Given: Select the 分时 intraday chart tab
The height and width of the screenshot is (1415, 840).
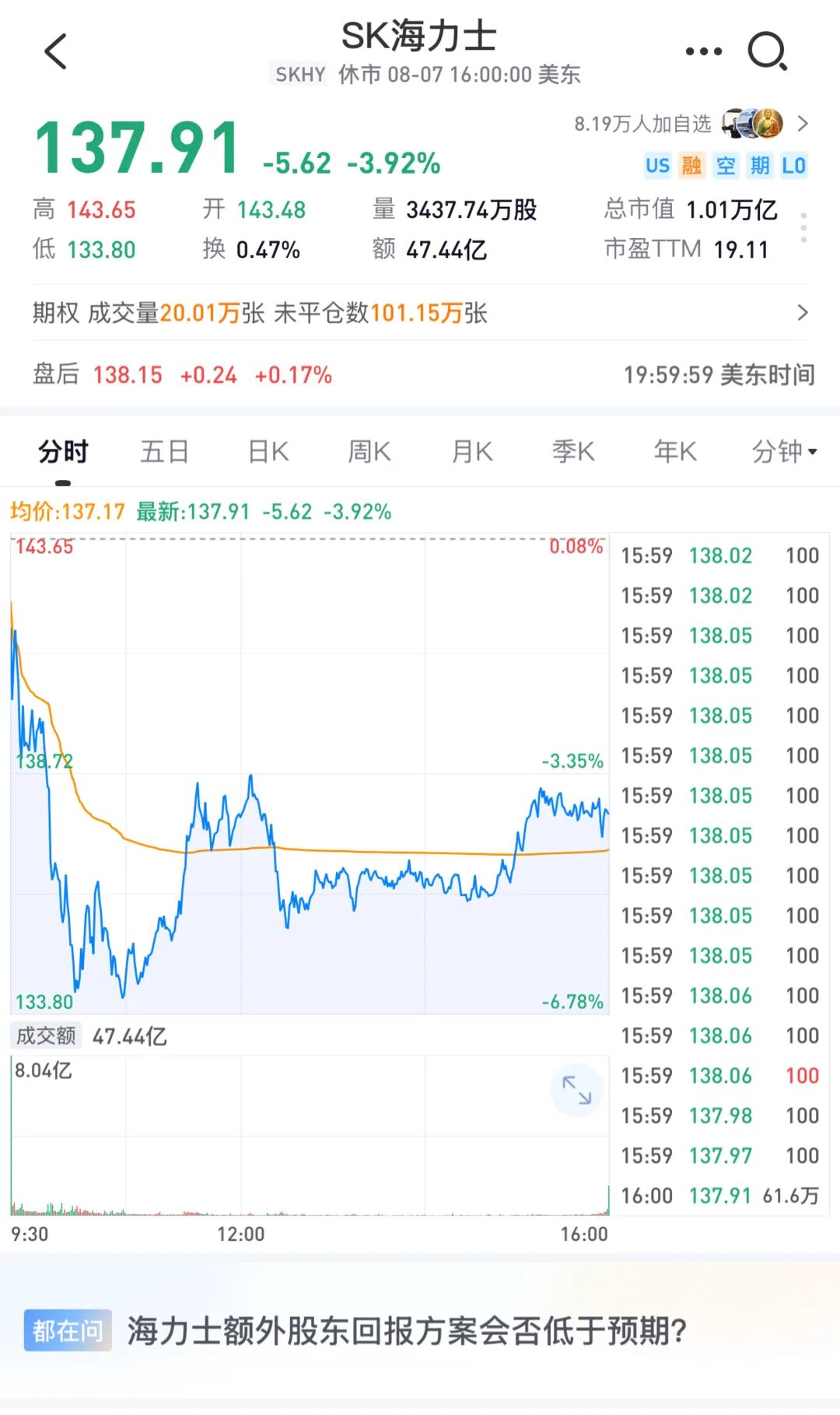Looking at the screenshot, I should coord(63,451).
